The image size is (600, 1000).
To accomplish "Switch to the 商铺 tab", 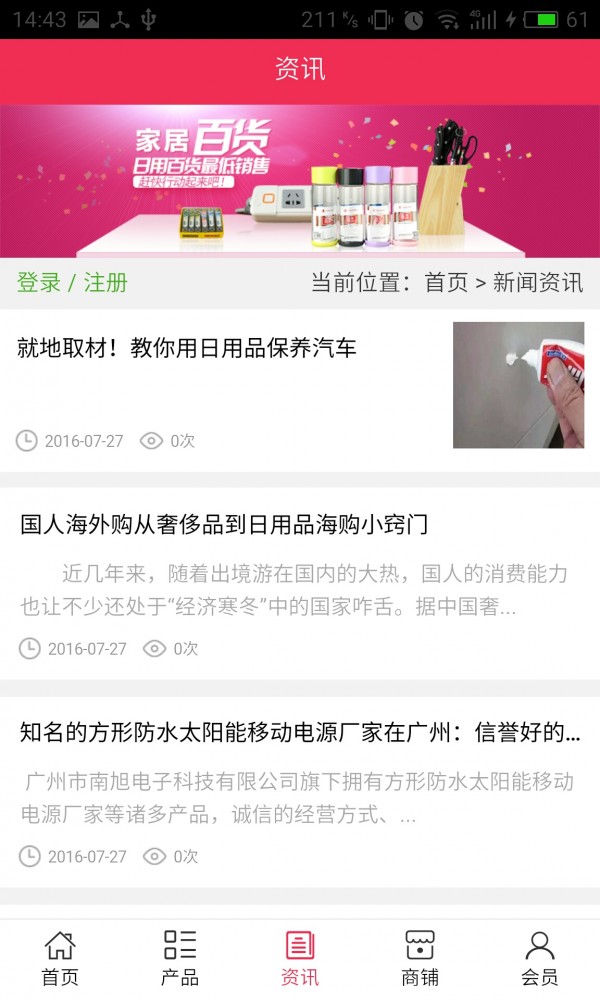I will [420, 958].
